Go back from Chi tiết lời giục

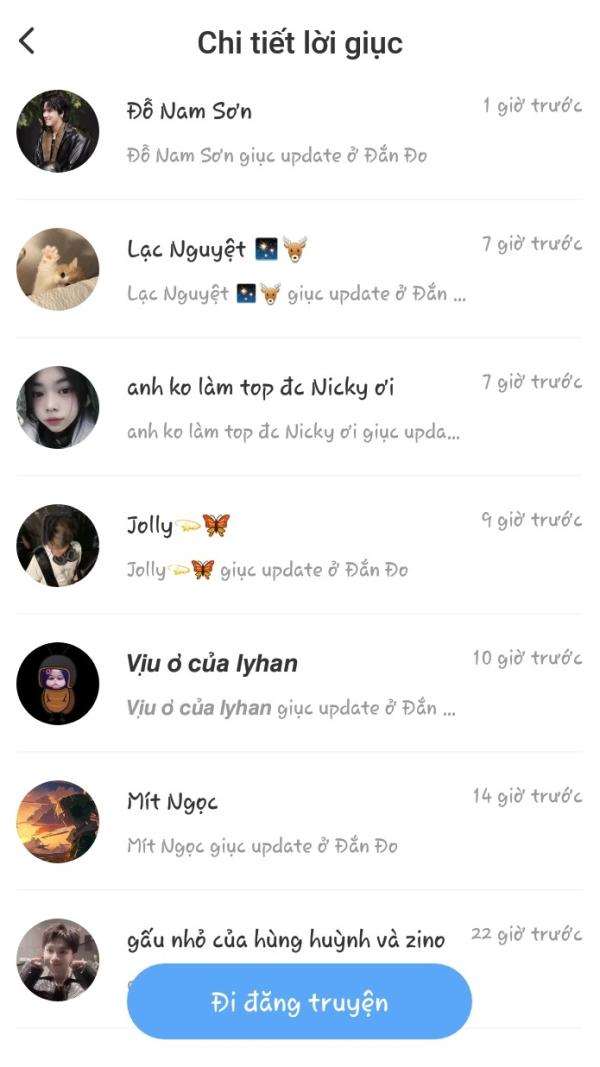tap(27, 41)
